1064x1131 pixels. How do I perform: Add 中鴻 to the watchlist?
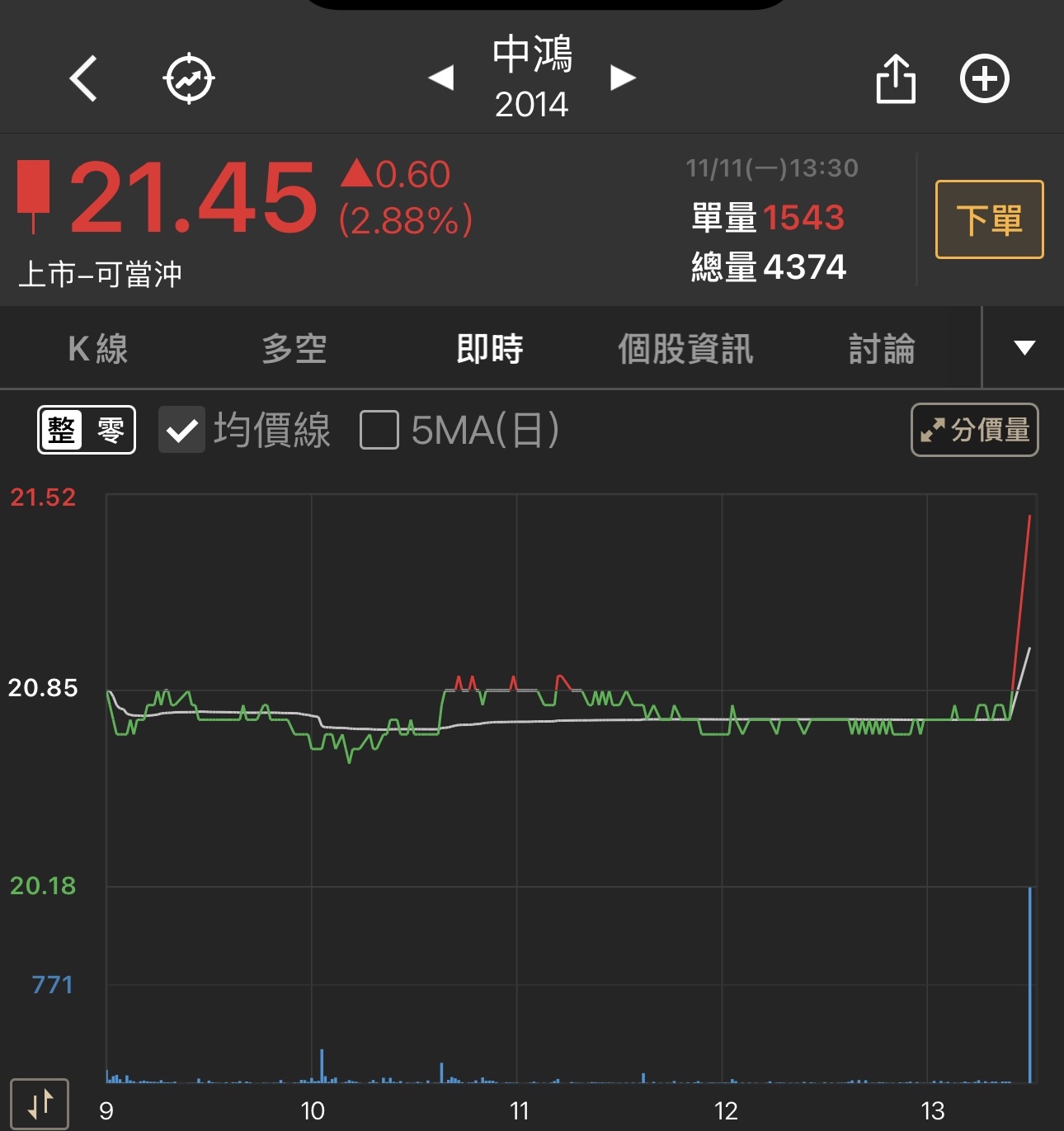[985, 79]
